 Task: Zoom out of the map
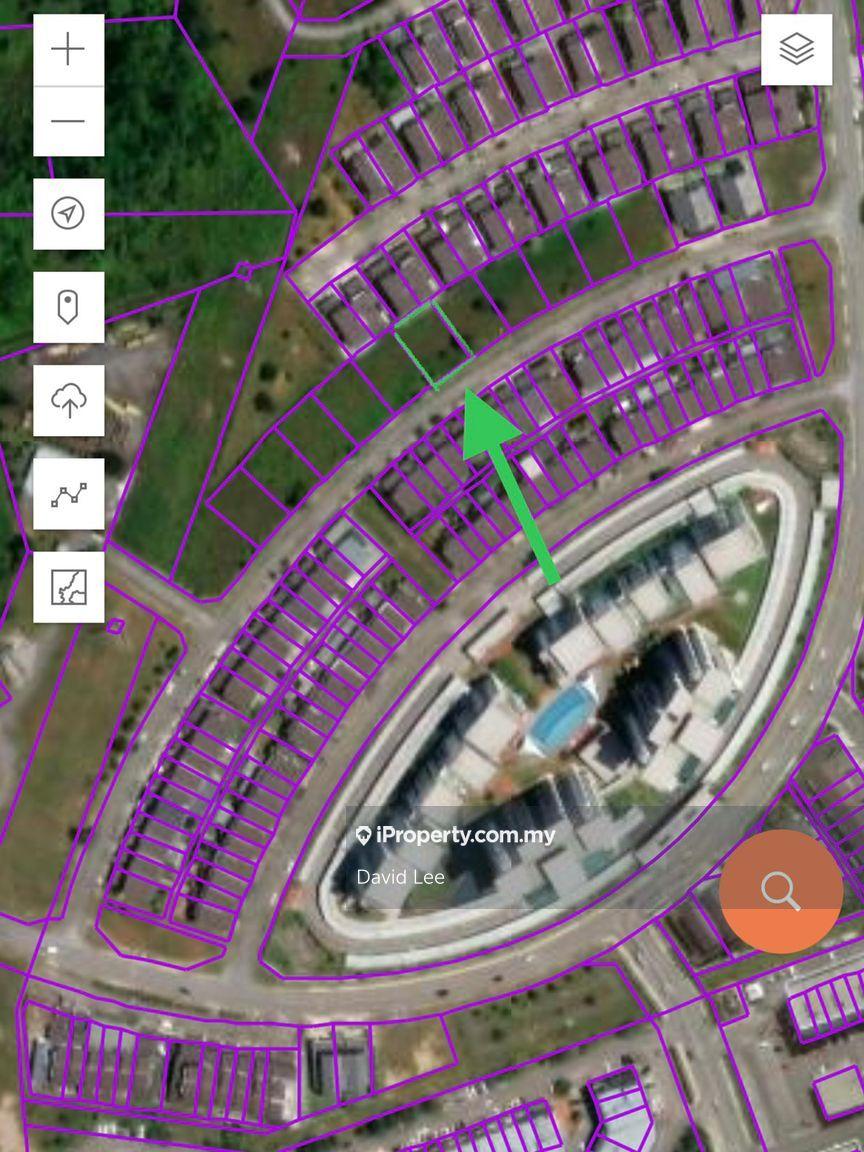click(68, 121)
